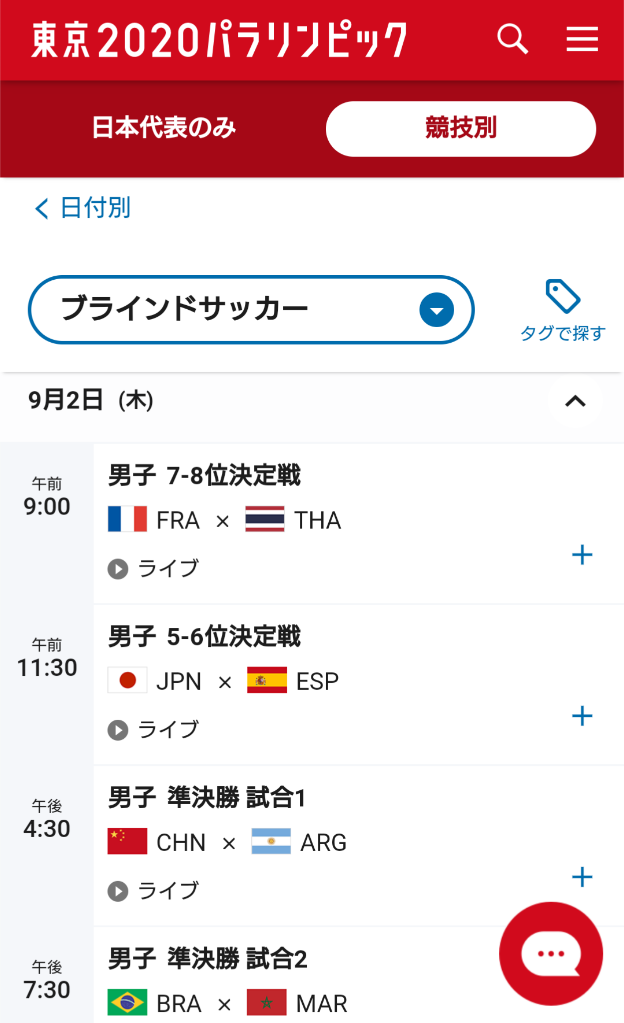The height and width of the screenshot is (1023, 624).
Task: Expand CHN × ARG semifinal details
Action: click(x=582, y=876)
